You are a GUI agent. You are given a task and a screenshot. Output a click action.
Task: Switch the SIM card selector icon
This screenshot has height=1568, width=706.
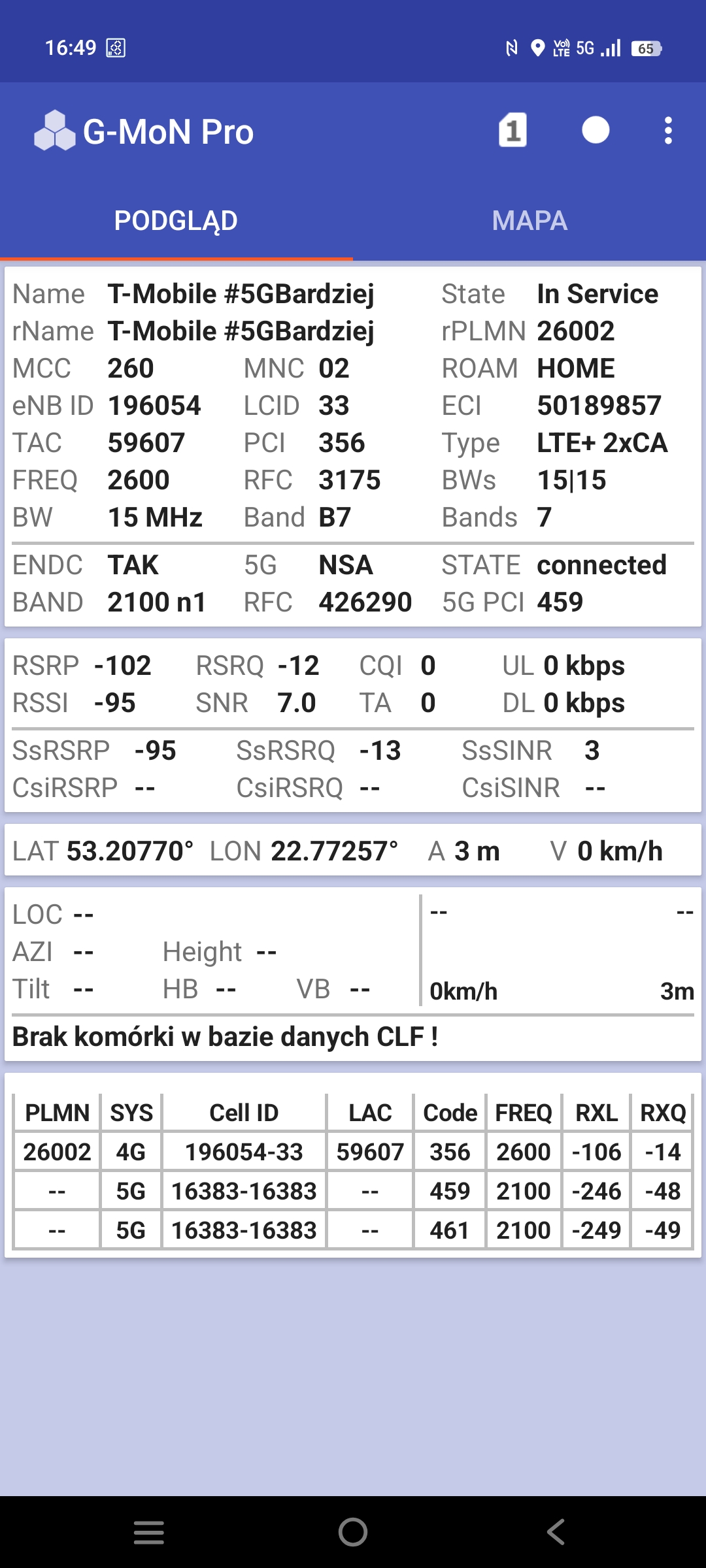[x=513, y=131]
